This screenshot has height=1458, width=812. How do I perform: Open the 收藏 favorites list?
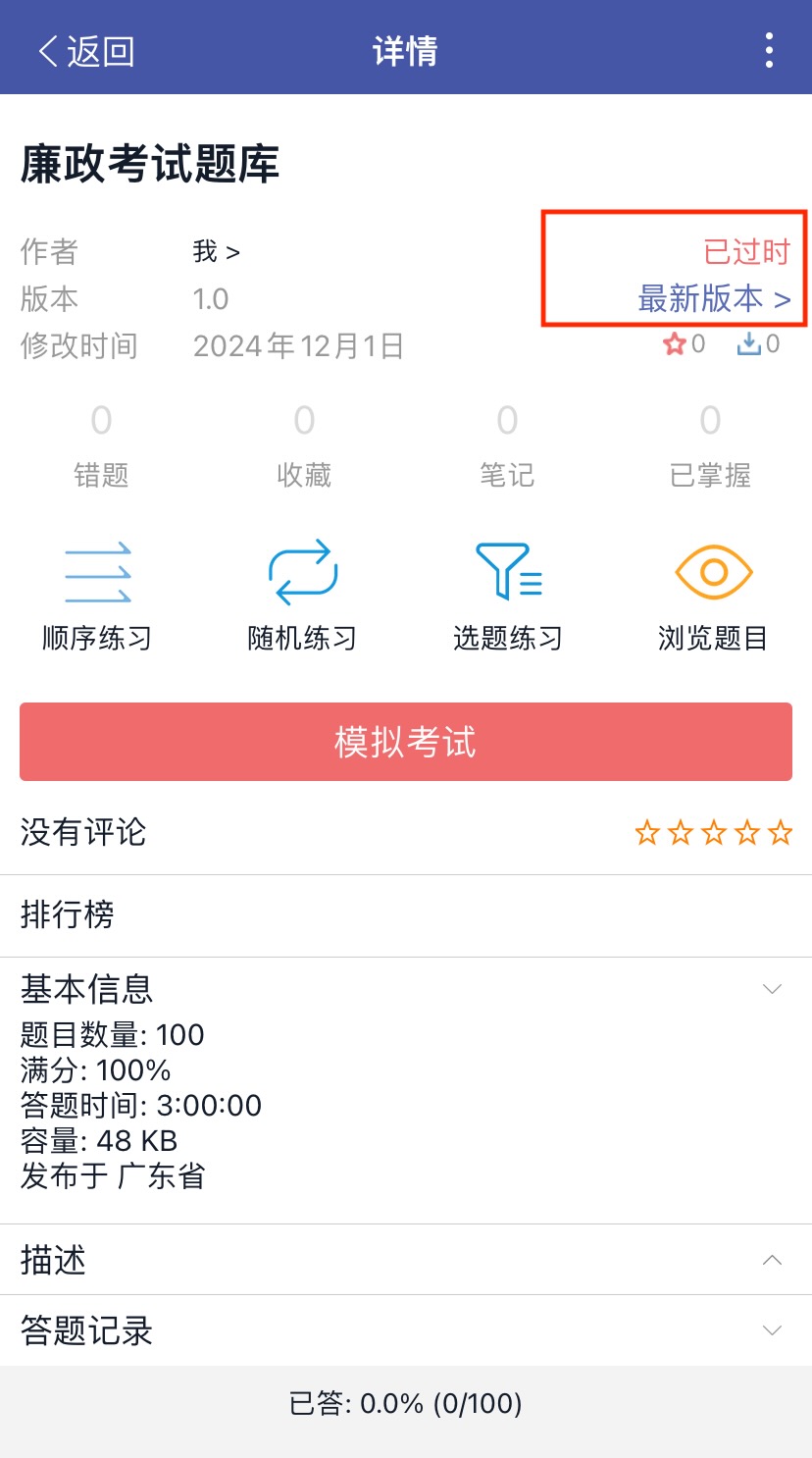pos(304,446)
